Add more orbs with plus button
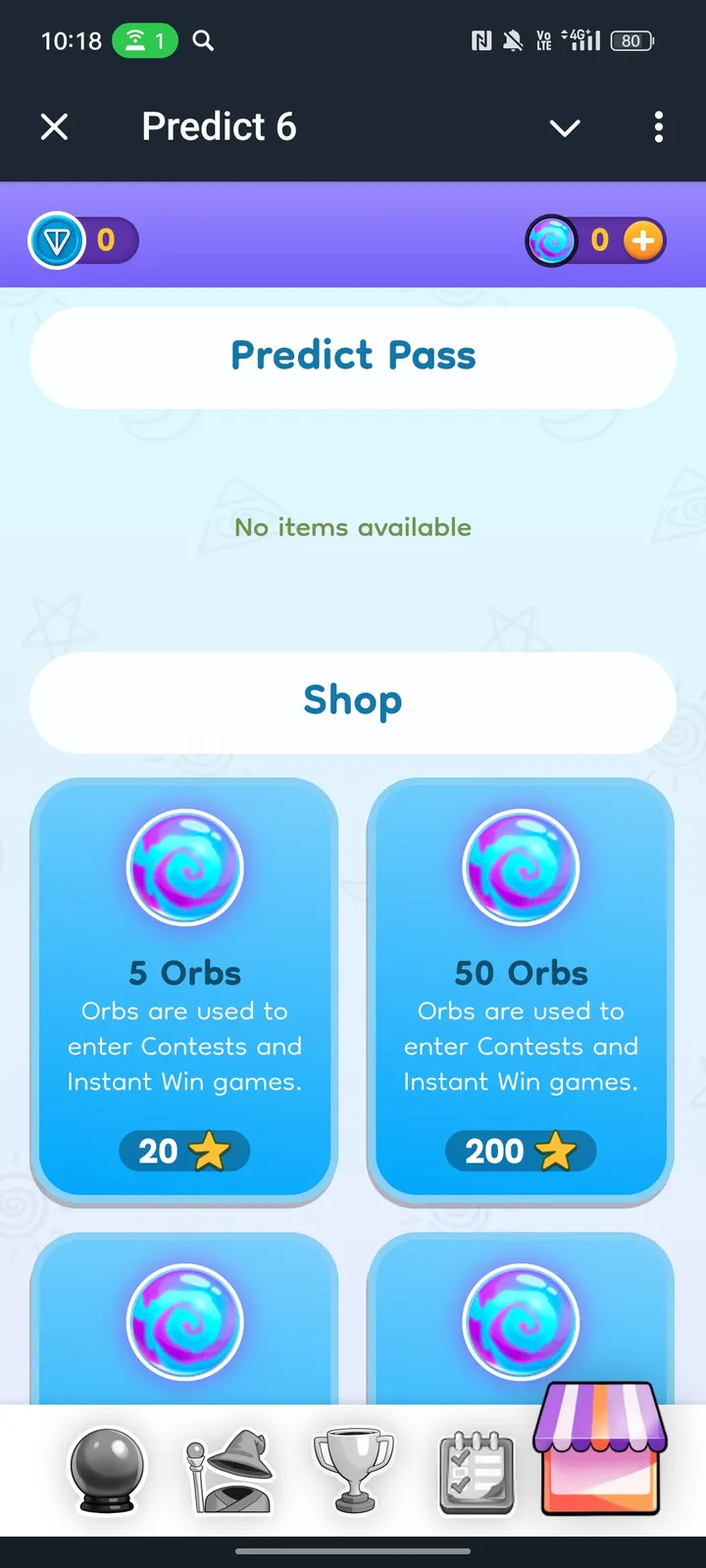 coord(642,240)
